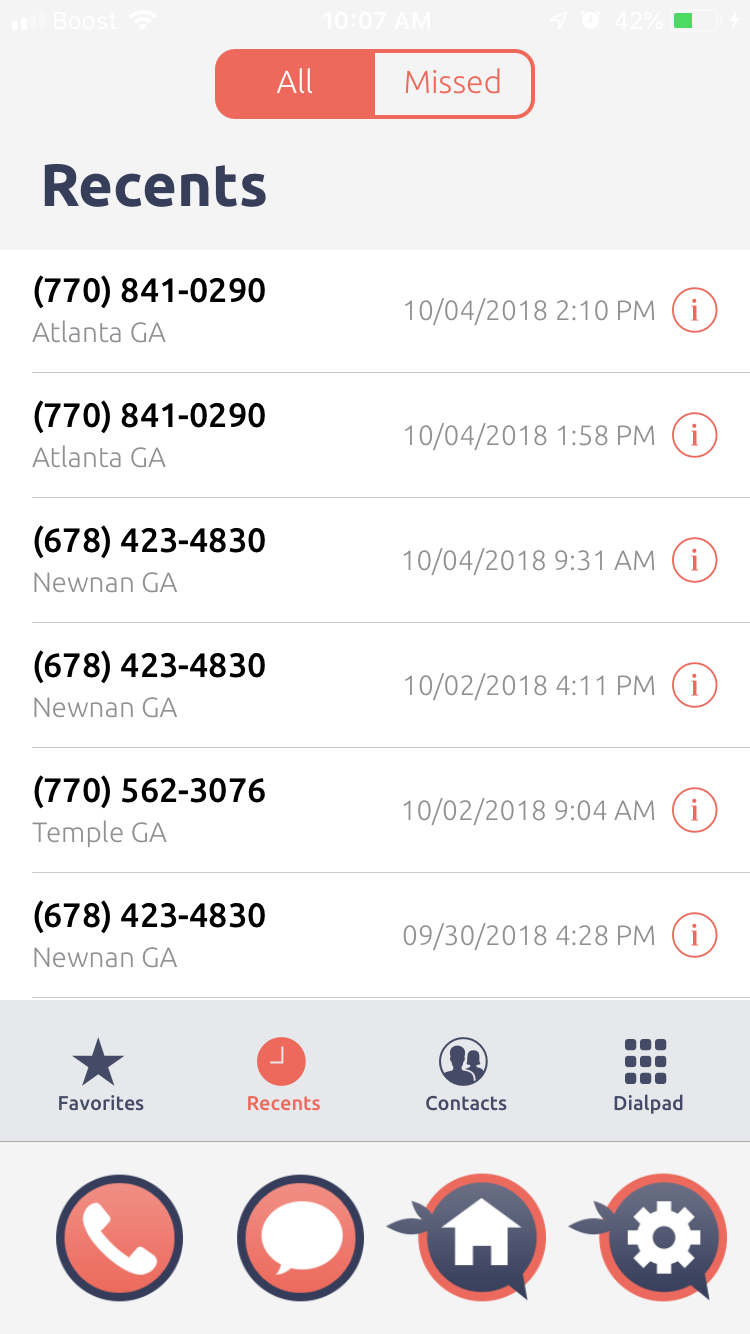Switch to the Missed calls segment
This screenshot has width=750, height=1334.
click(453, 83)
